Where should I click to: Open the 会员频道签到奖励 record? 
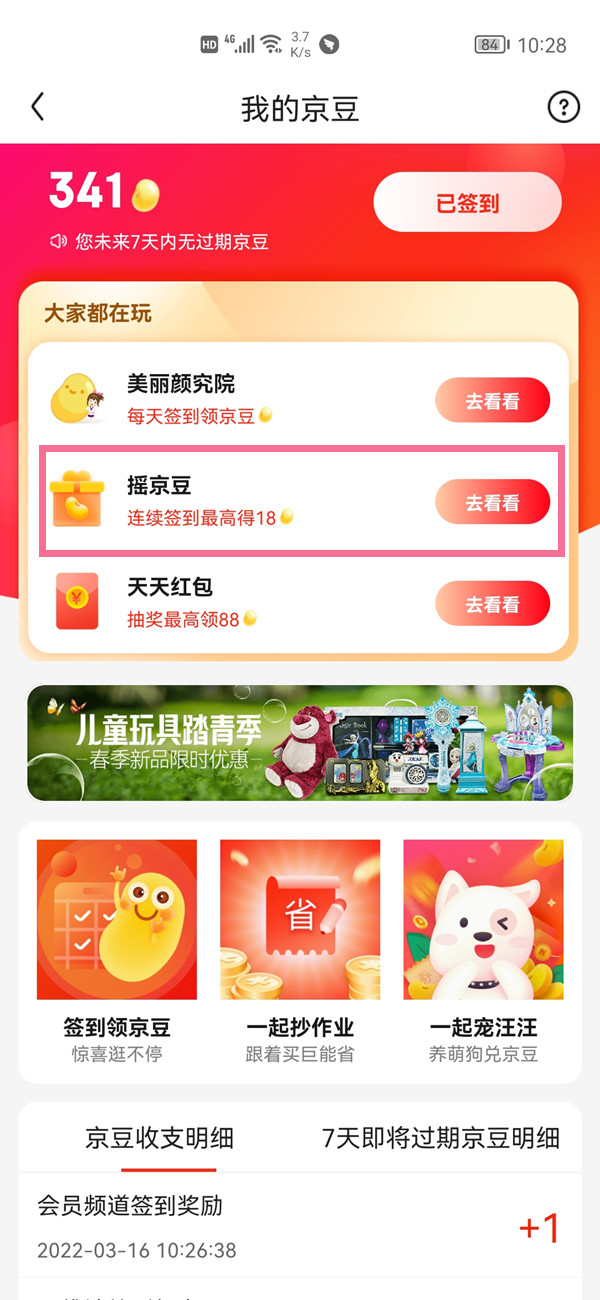(300, 1227)
